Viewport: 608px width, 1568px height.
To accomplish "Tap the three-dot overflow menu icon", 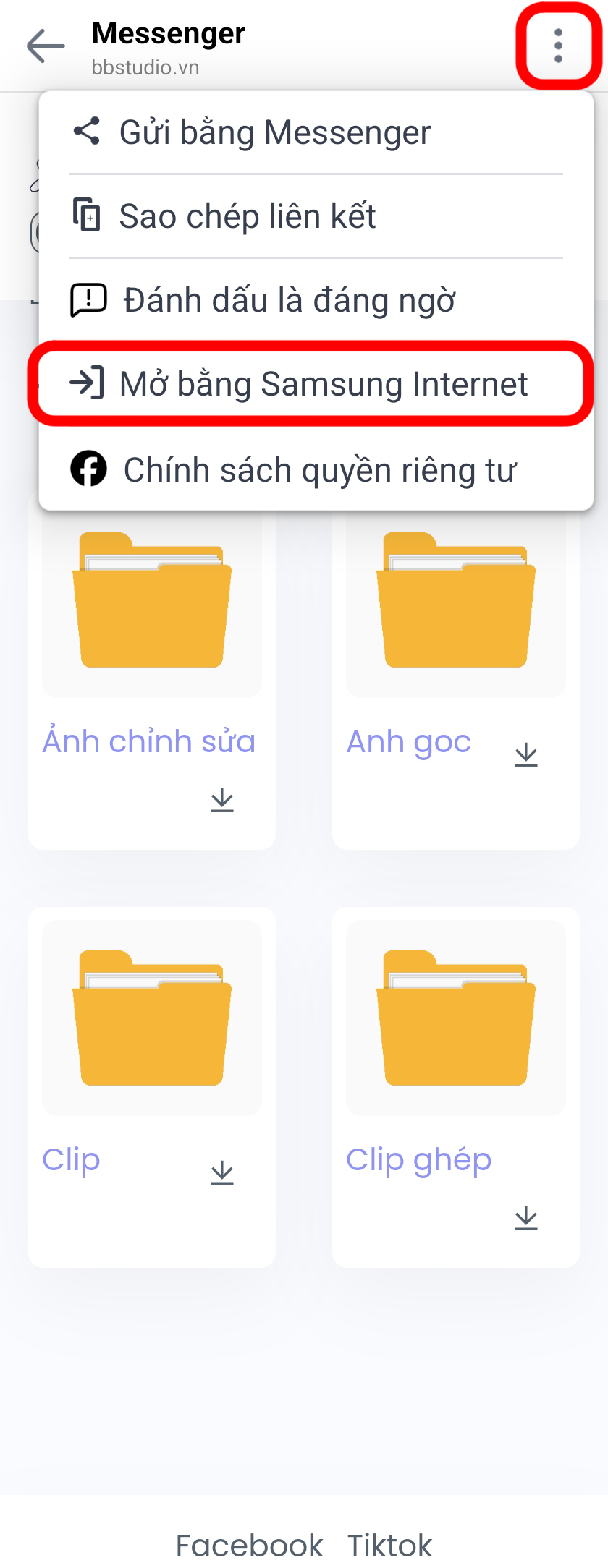I will [x=558, y=46].
